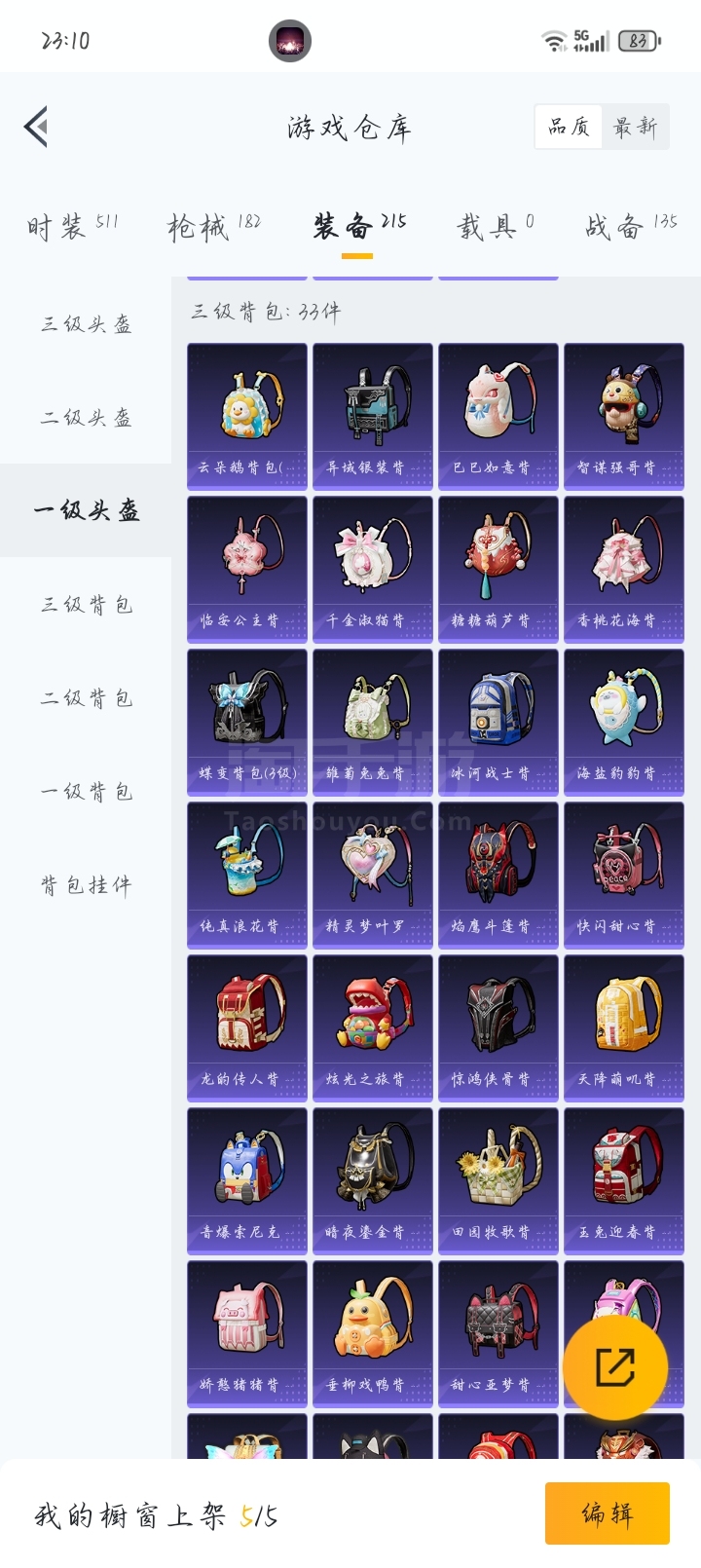Screen dimensions: 701x1568
Task: Open the 暗夜鎏金背 backpack item
Action: (373, 1180)
